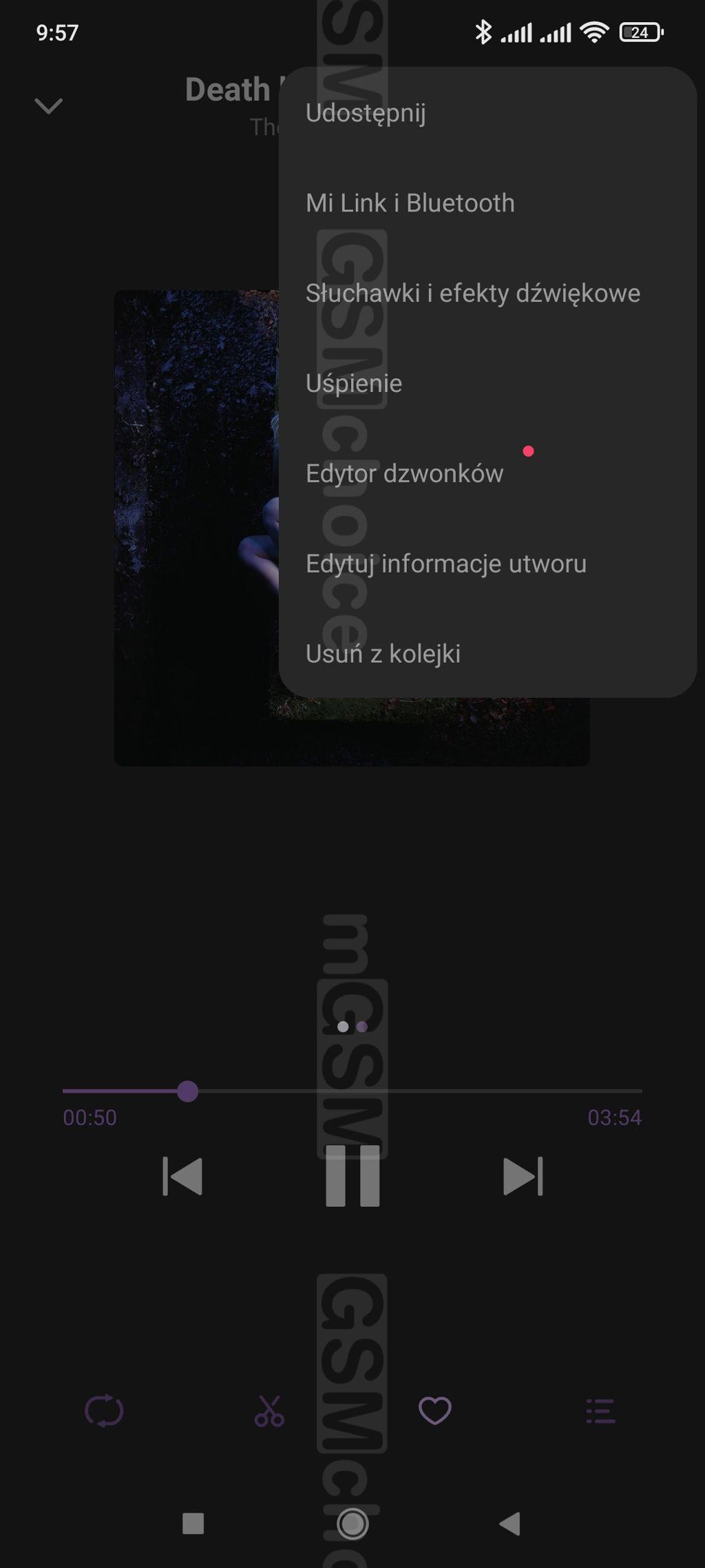Go to the home screen
Screen dimensions: 705x1568
tap(352, 1523)
